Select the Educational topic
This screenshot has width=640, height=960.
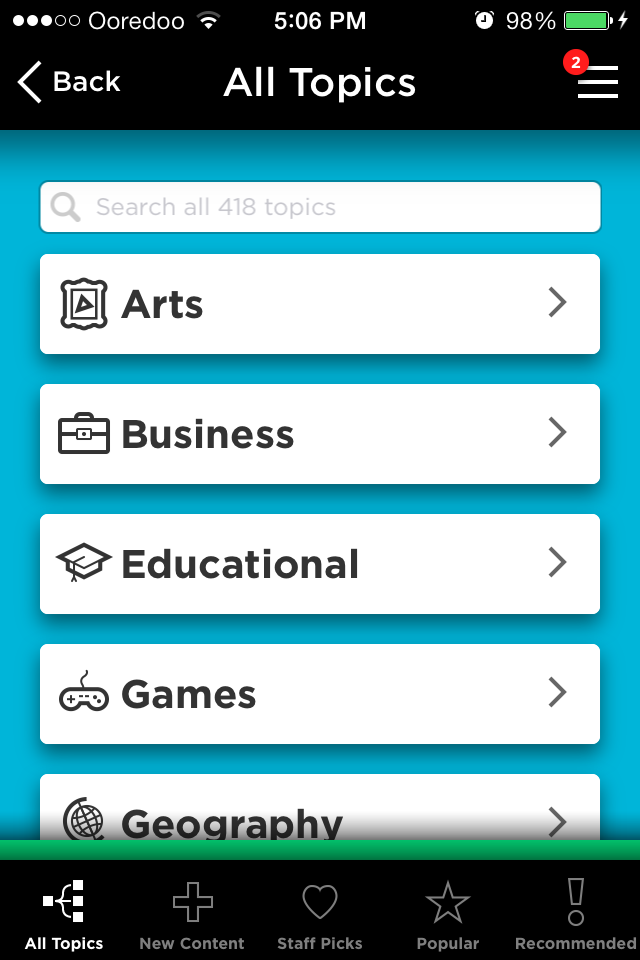(x=320, y=564)
